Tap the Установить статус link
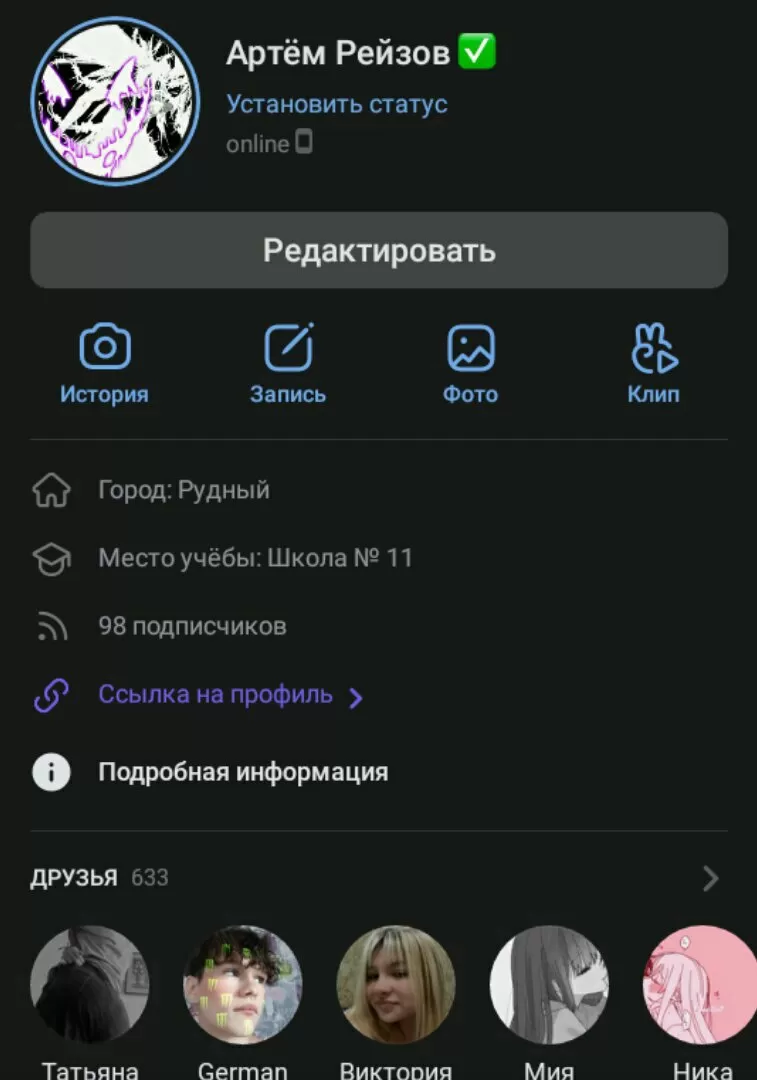 point(336,104)
